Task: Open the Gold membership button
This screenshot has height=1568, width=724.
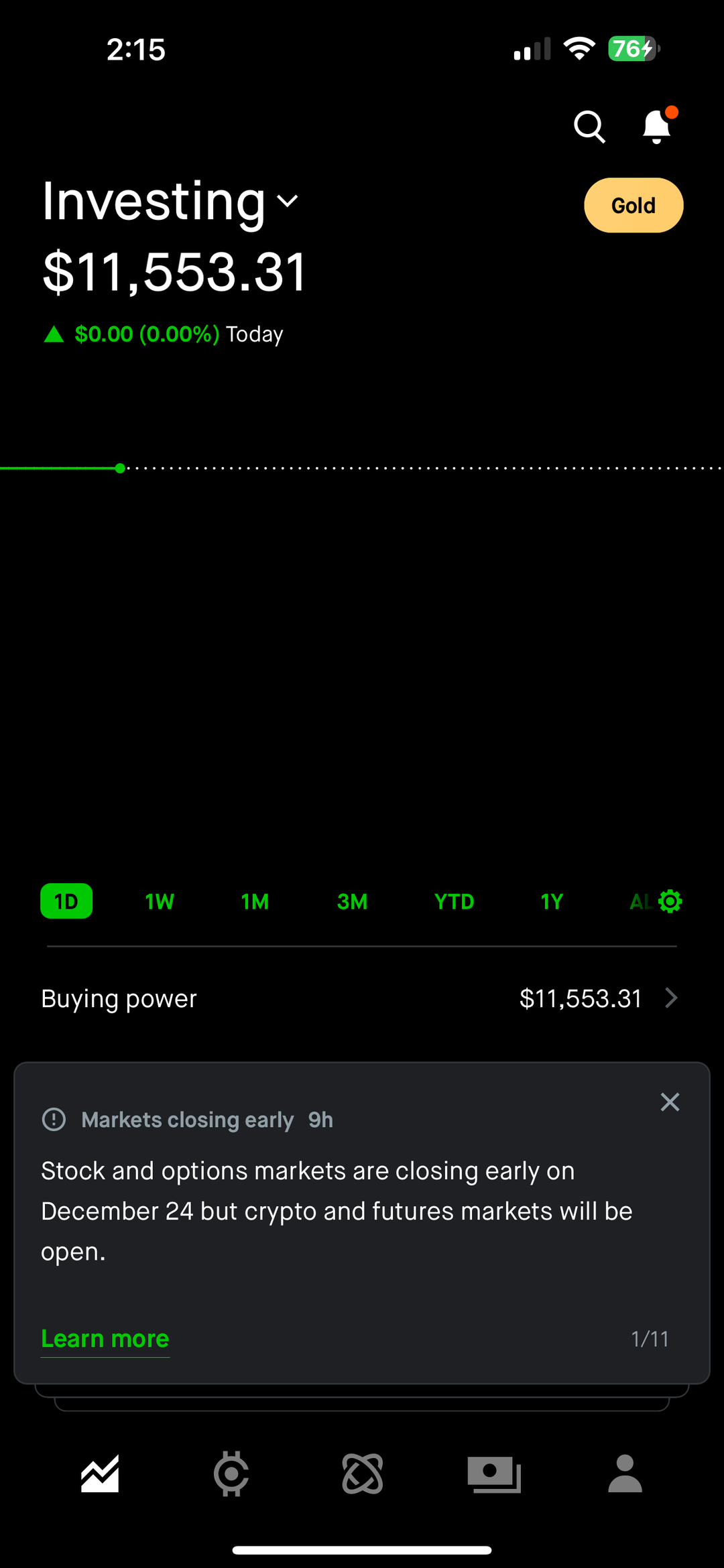Action: [x=633, y=205]
